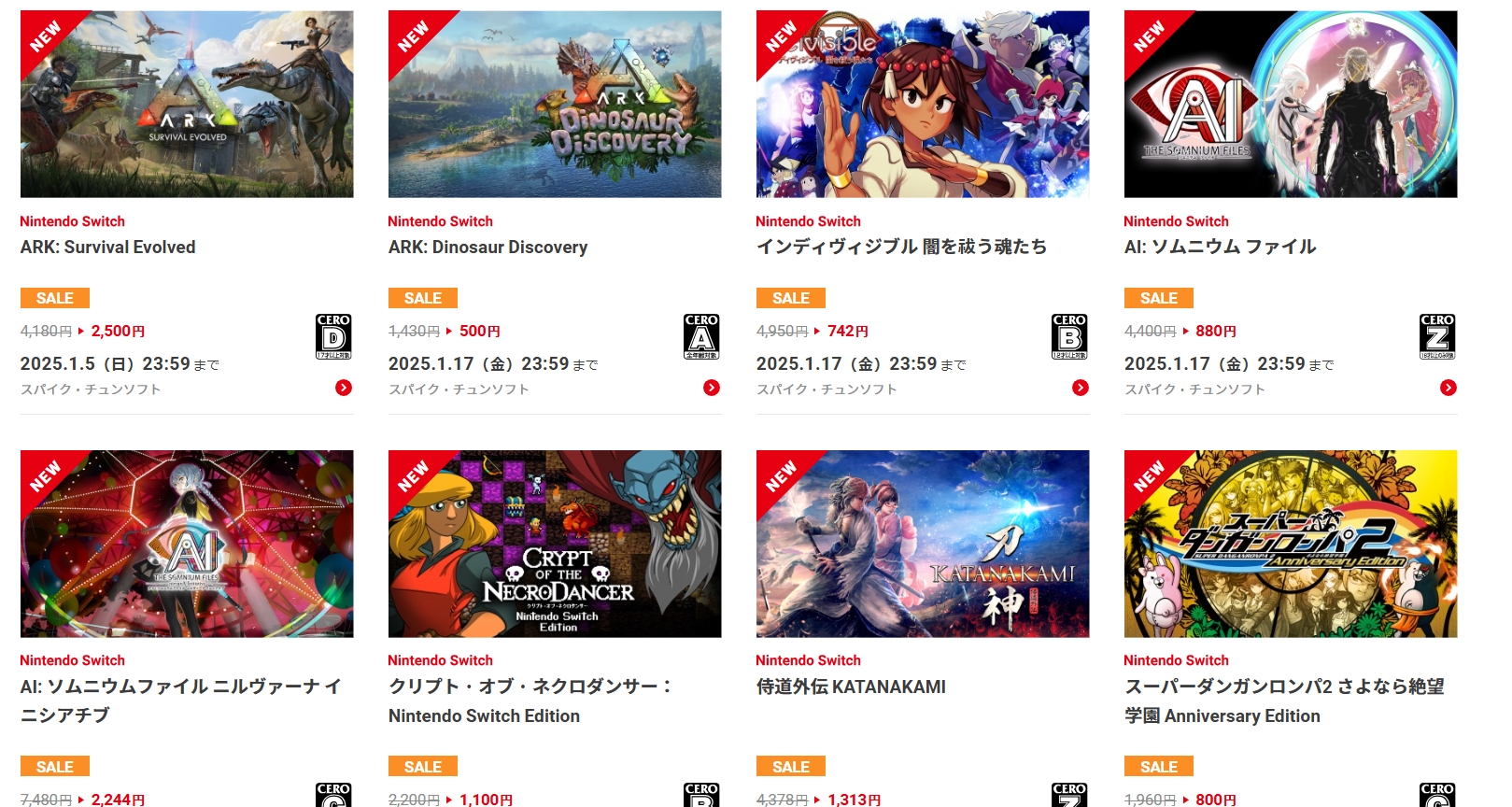Open the ARK: Dinosaur Discovery game card
This screenshot has height=807, width=1512.
555,105
